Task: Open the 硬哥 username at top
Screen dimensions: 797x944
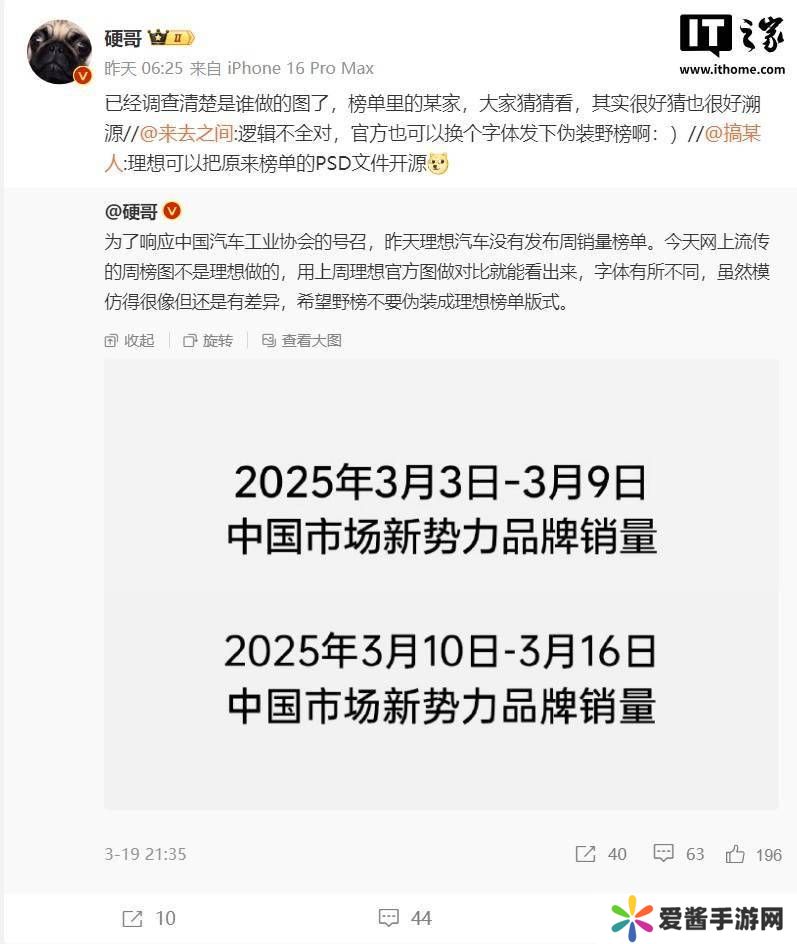Action: click(x=125, y=39)
